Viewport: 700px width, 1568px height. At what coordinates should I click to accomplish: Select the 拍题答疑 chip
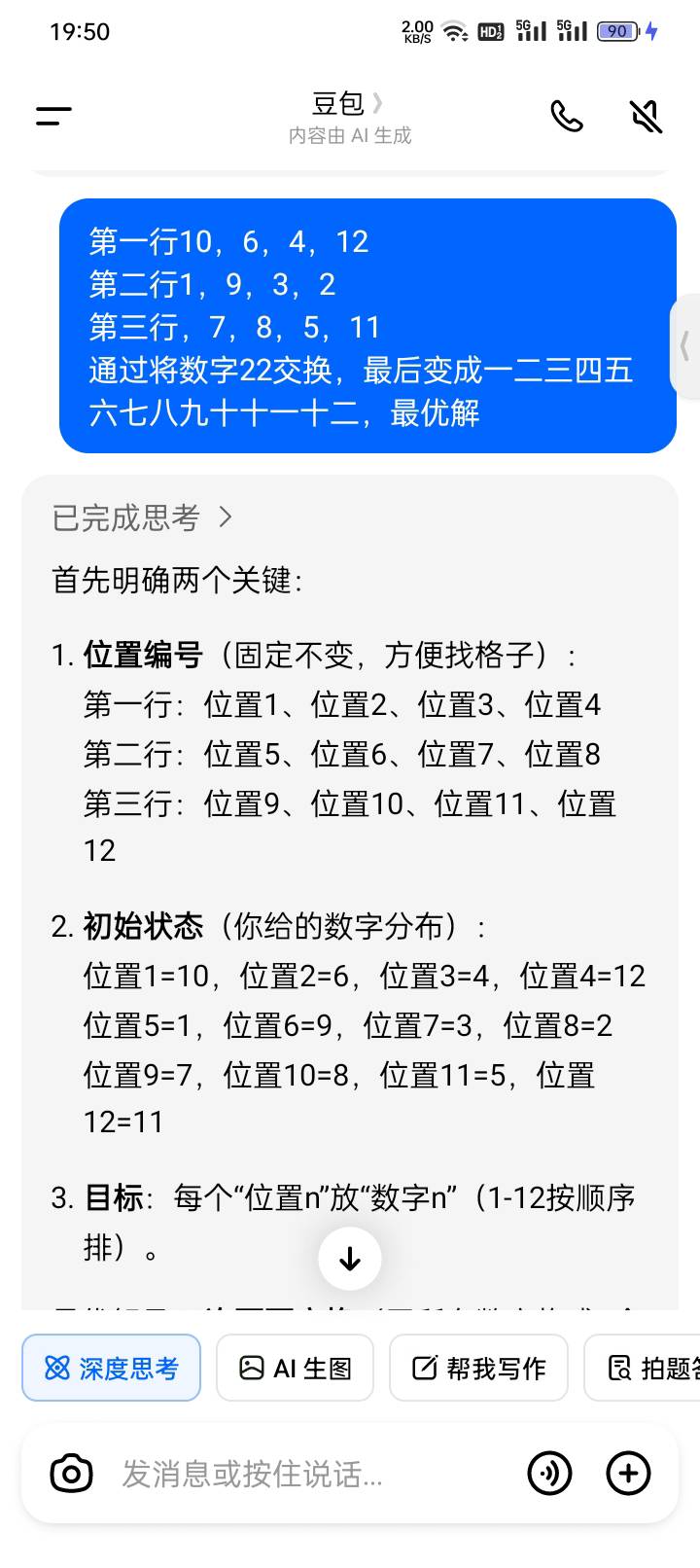(x=642, y=1368)
